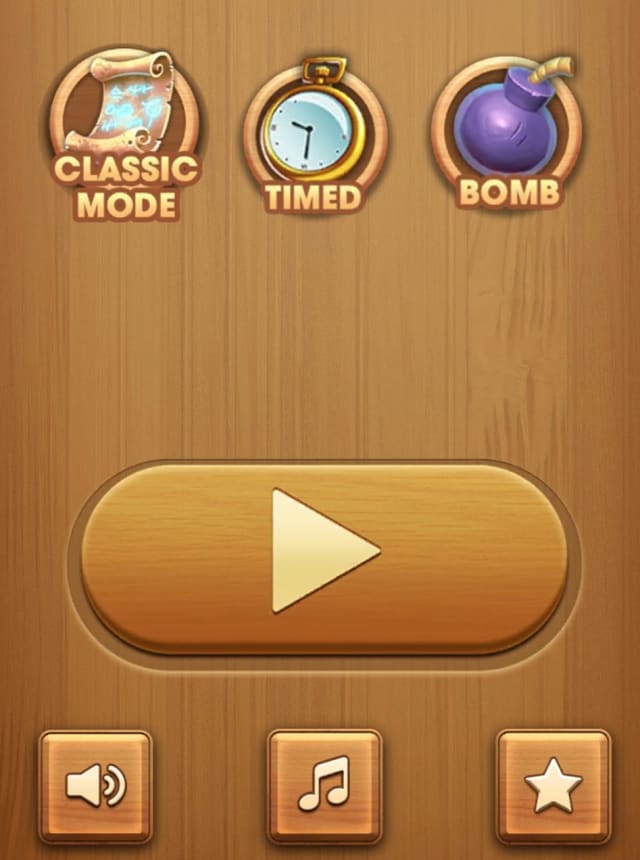This screenshot has width=640, height=860.
Task: Toggle background music note icon
Action: (324, 786)
